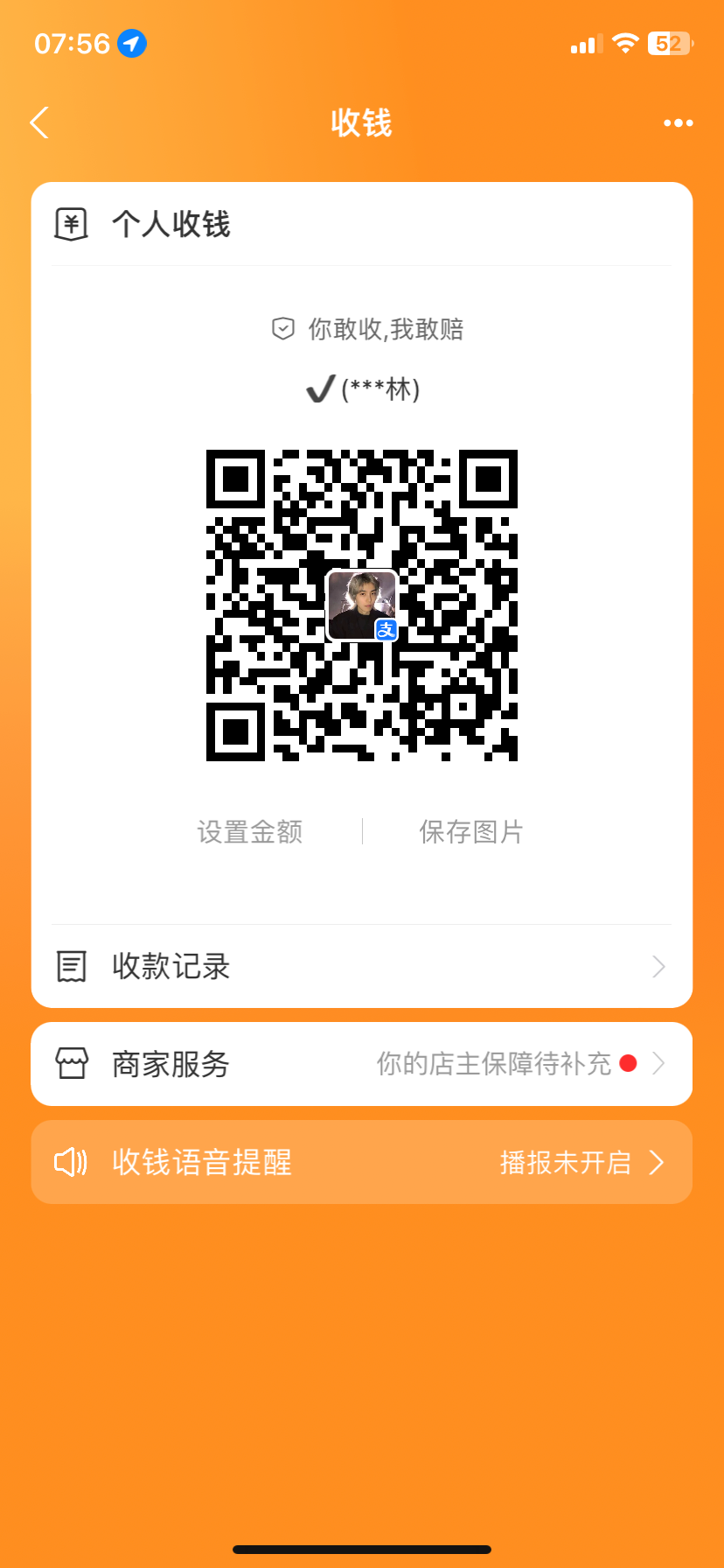This screenshot has width=724, height=1568.
Task: Open 收款记录 payment records
Action: [361, 967]
